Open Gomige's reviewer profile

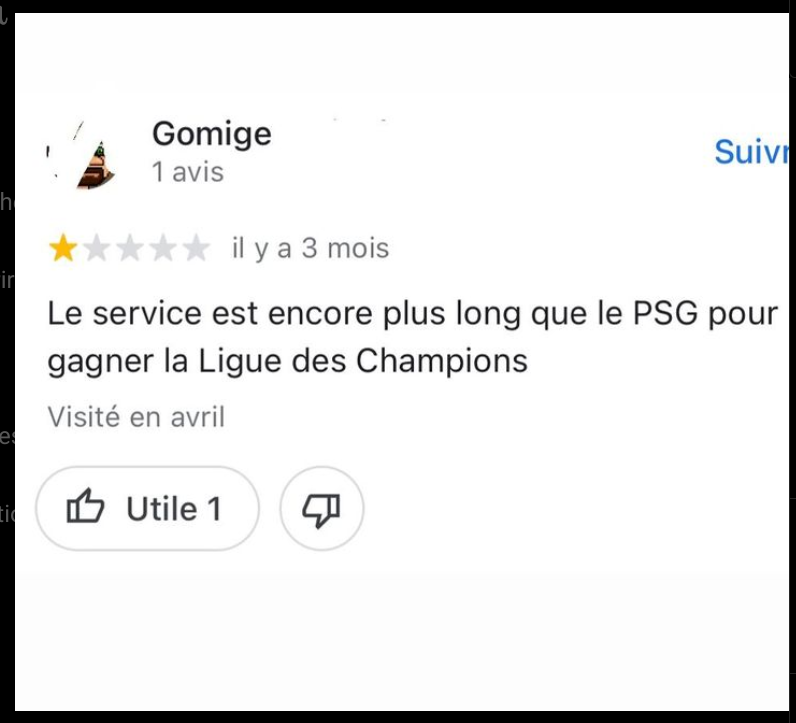pyautogui.click(x=211, y=133)
